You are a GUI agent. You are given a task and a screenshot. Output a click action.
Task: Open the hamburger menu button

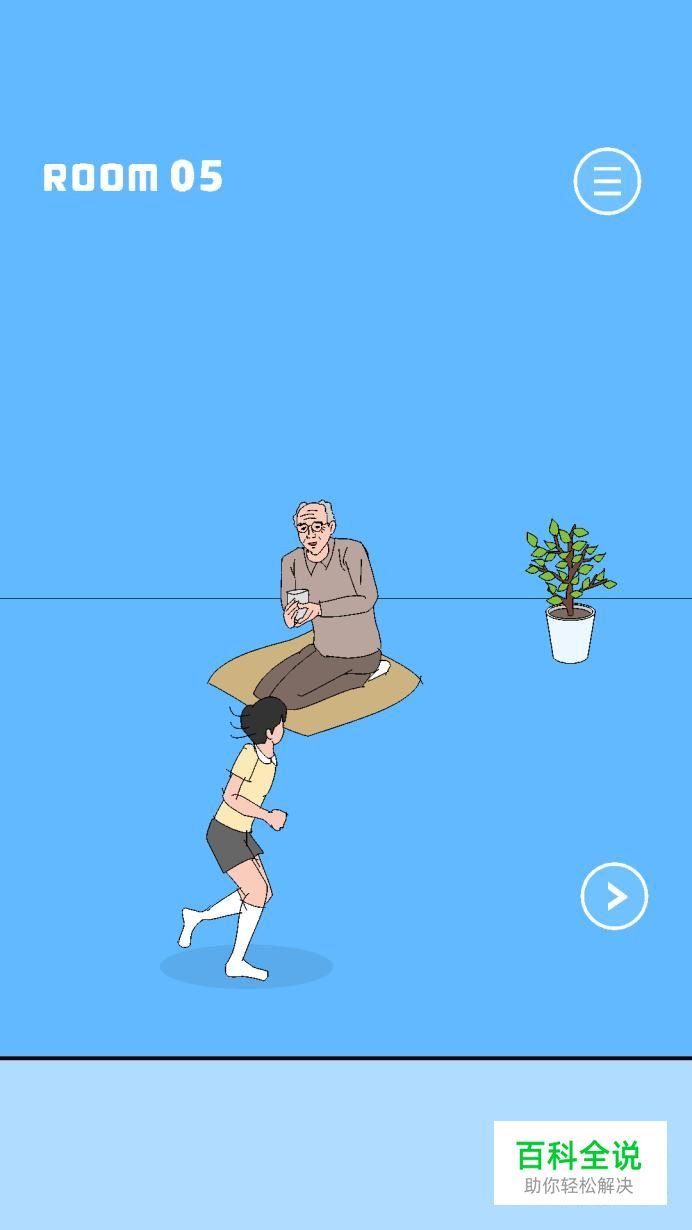[x=607, y=181]
